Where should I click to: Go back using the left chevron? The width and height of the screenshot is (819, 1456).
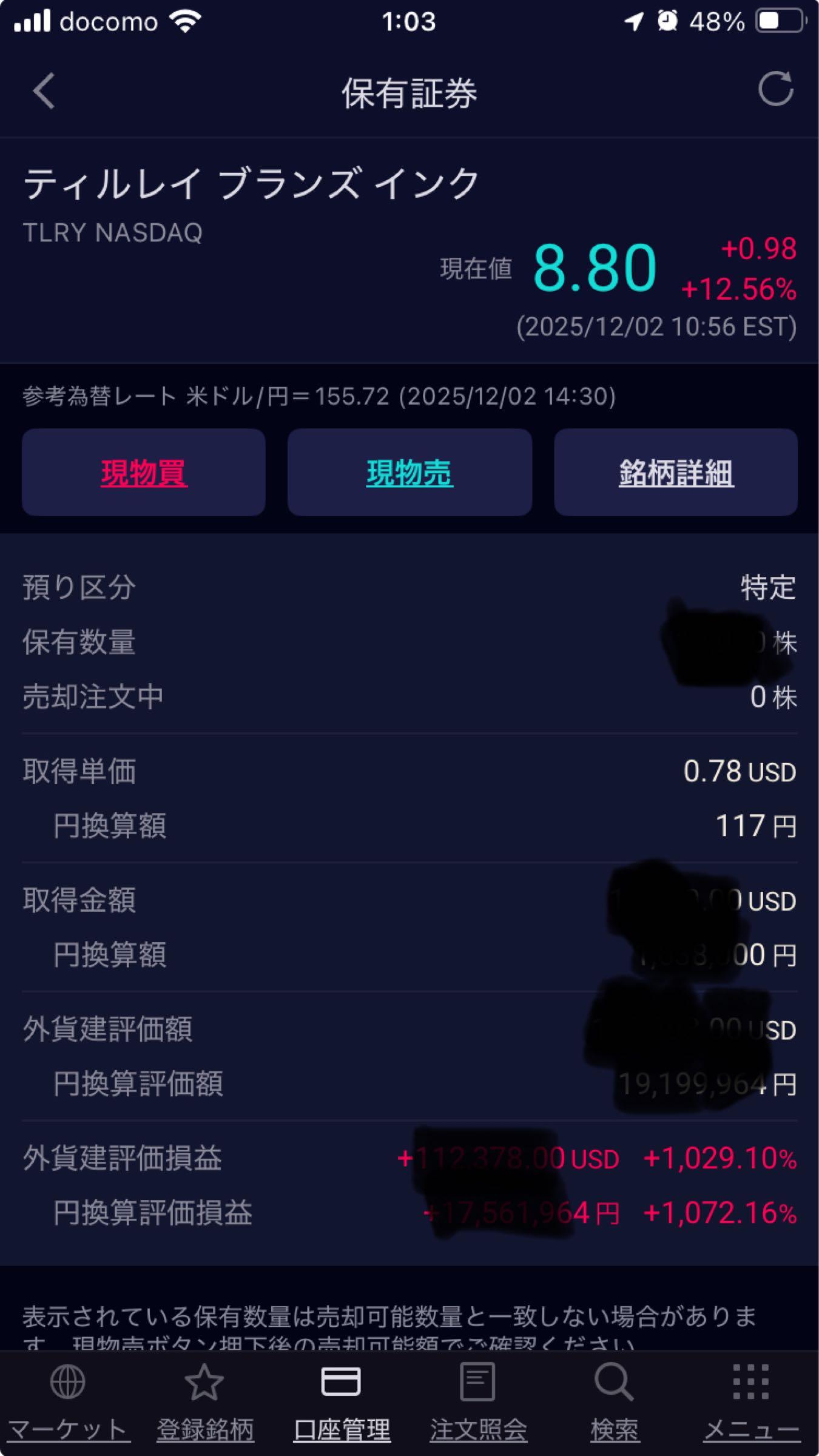(42, 91)
